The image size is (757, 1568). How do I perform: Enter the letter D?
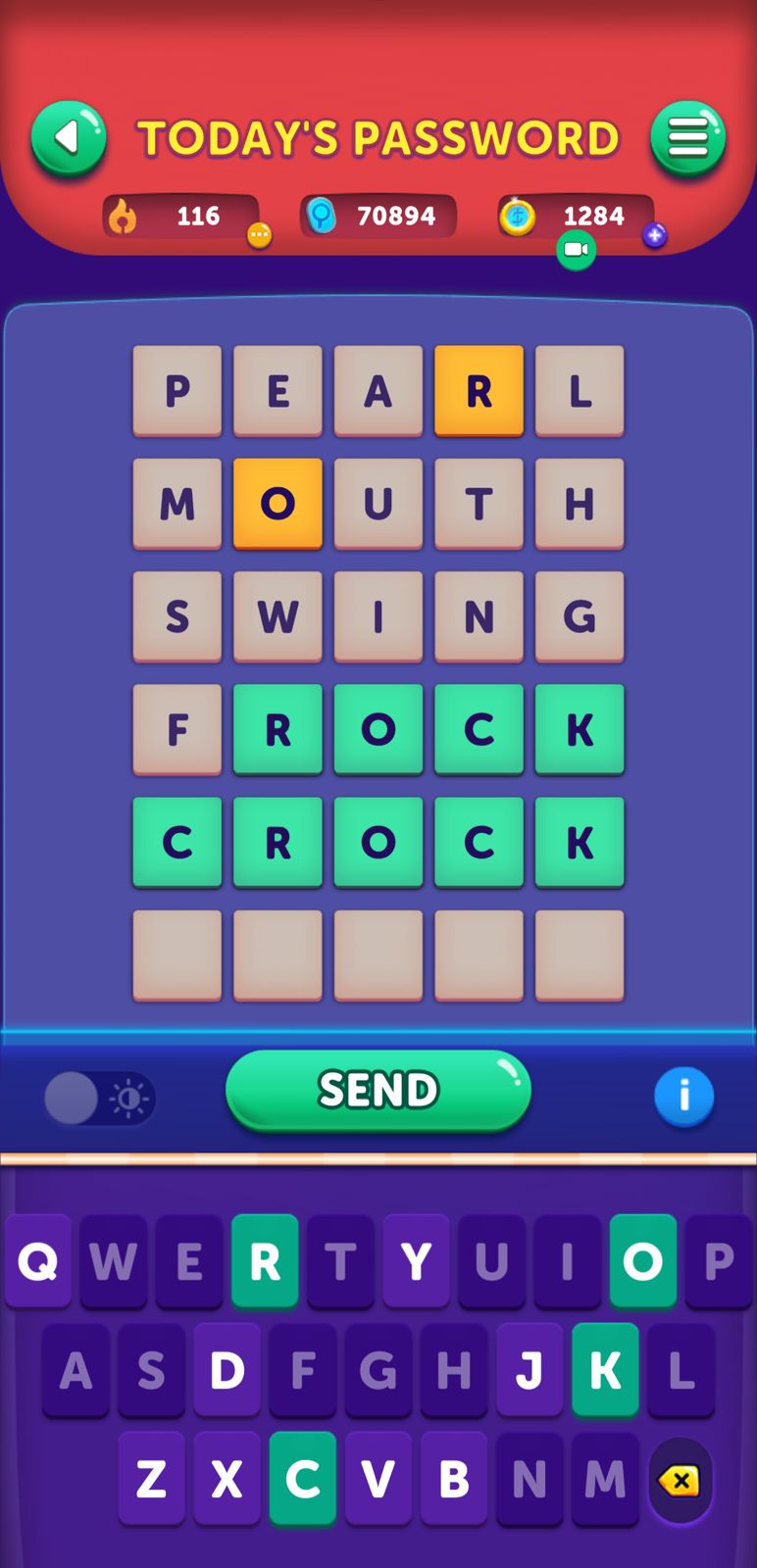pos(227,1370)
